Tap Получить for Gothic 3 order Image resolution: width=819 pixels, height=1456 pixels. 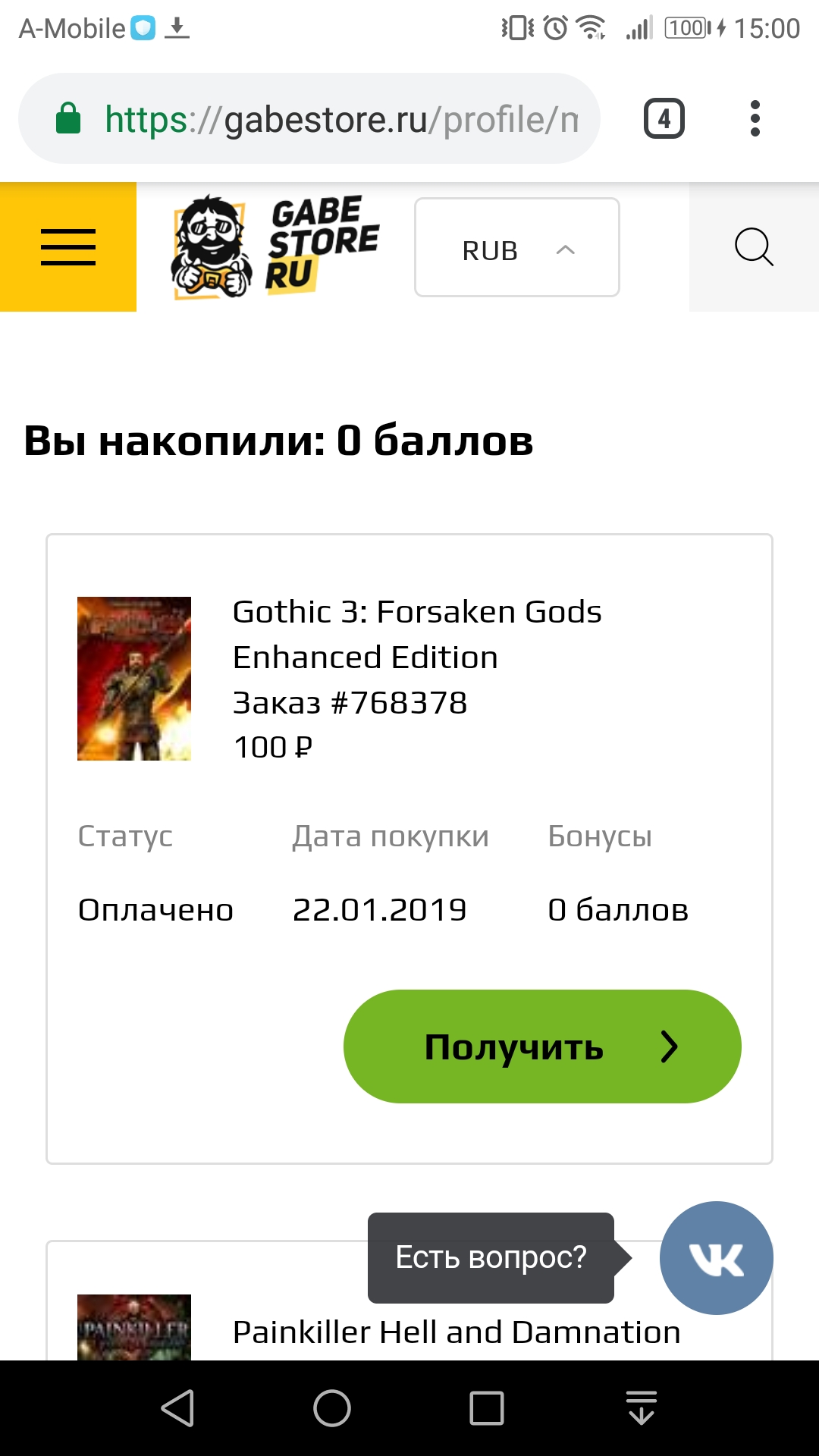click(542, 1046)
